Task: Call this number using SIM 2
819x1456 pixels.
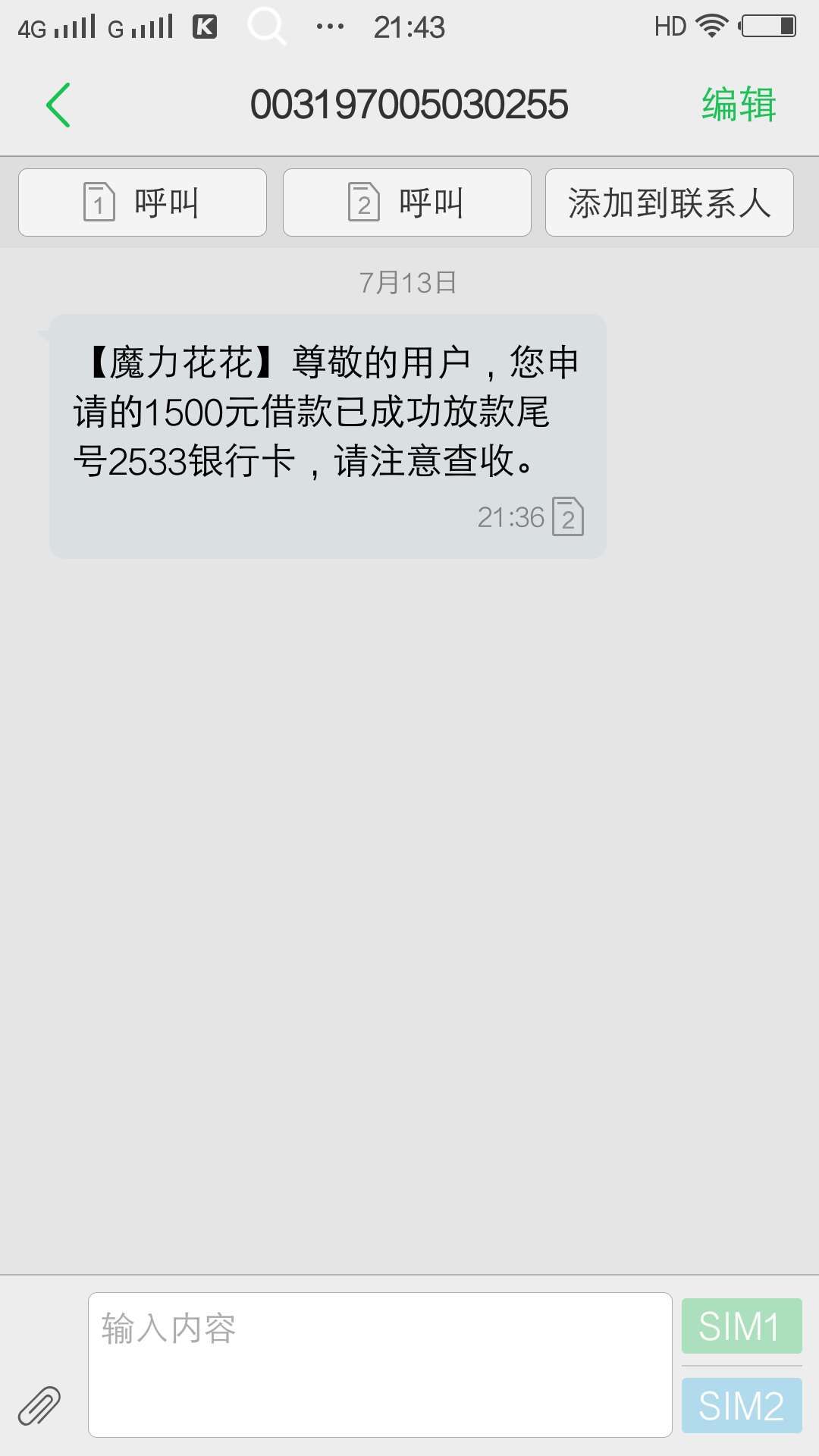Action: [x=407, y=202]
